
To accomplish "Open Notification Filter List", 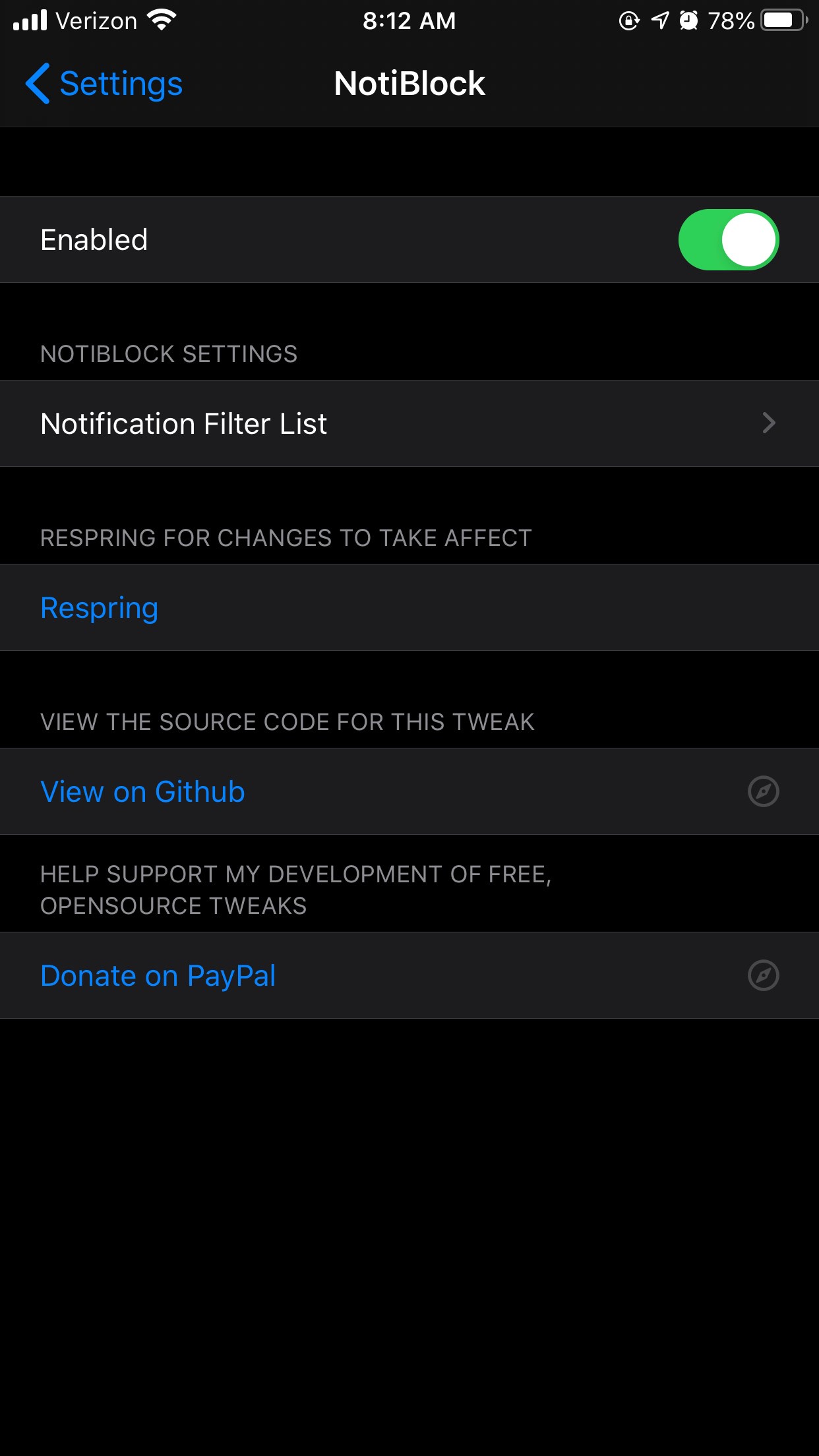I will click(409, 423).
